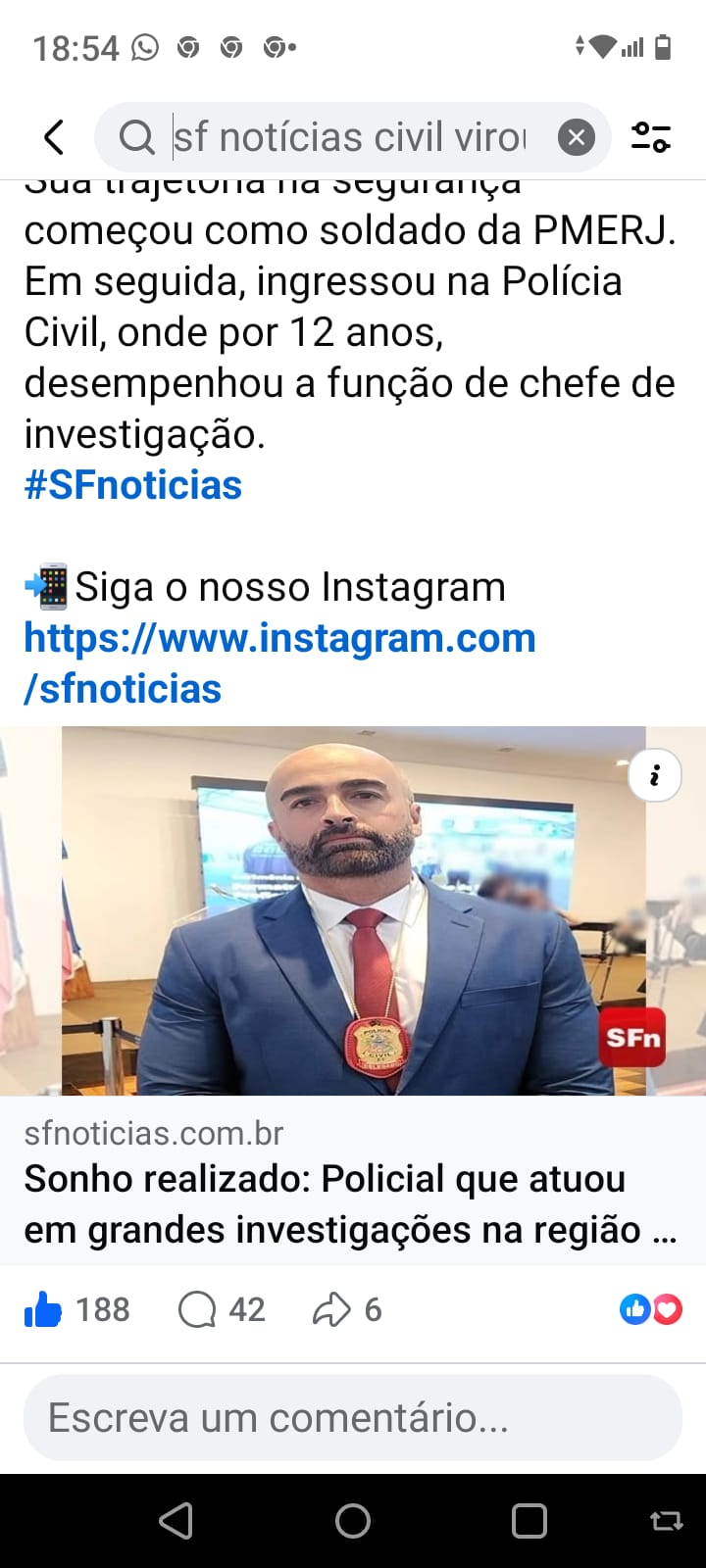This screenshot has width=706, height=1568.
Task: Clear the search text
Action: (577, 137)
